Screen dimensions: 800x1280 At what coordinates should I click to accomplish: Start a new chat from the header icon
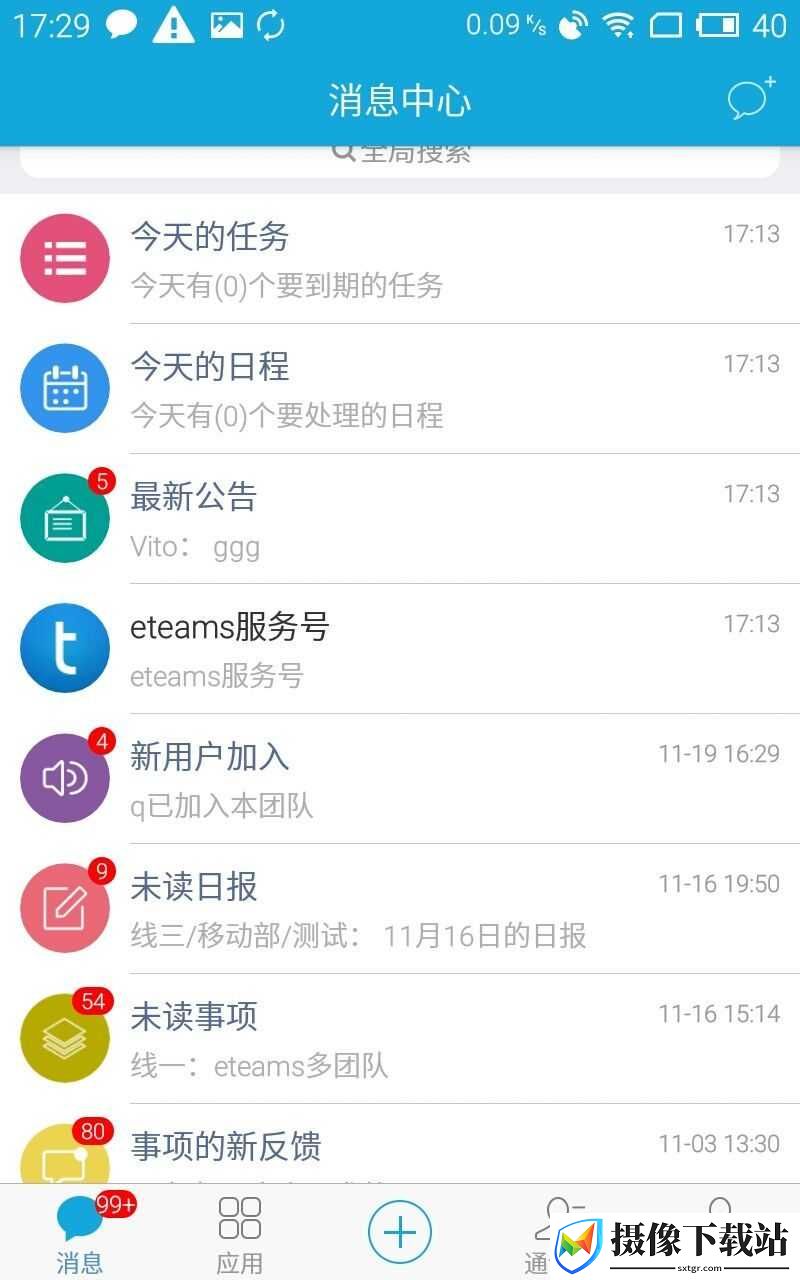point(750,98)
